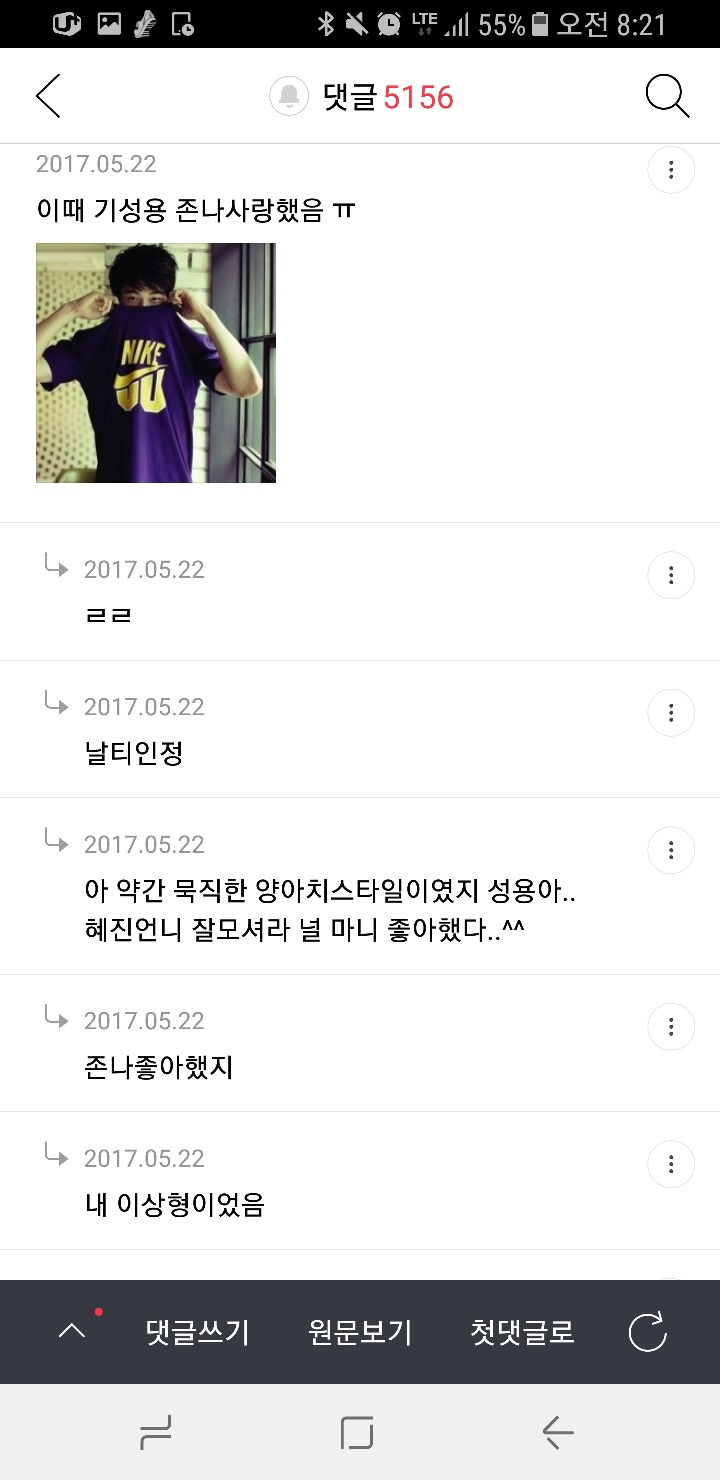View the attached purple shirt photo
The height and width of the screenshot is (1480, 720).
156,362
